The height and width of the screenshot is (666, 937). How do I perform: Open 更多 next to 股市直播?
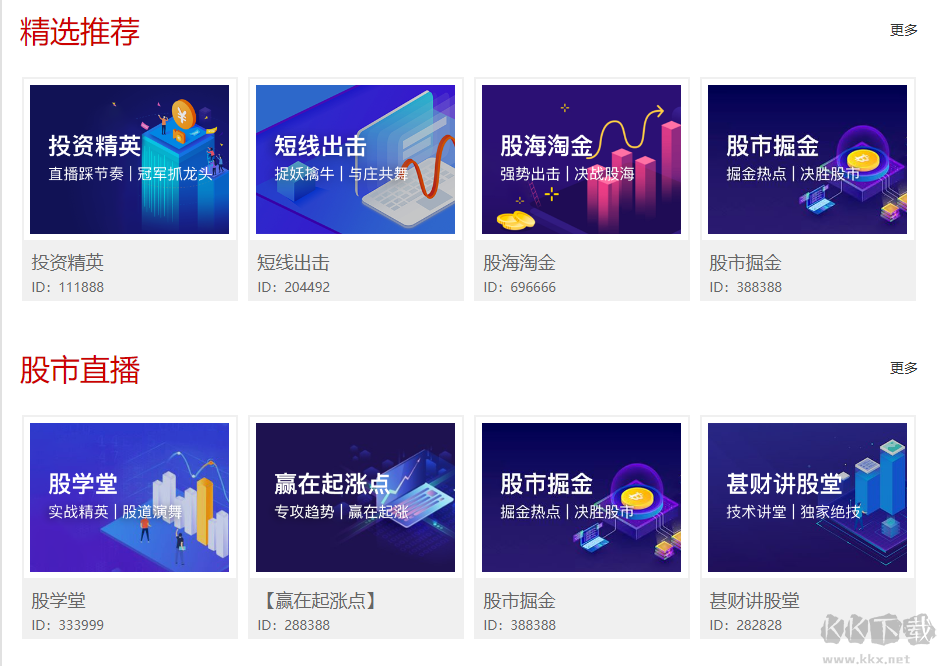(903, 368)
